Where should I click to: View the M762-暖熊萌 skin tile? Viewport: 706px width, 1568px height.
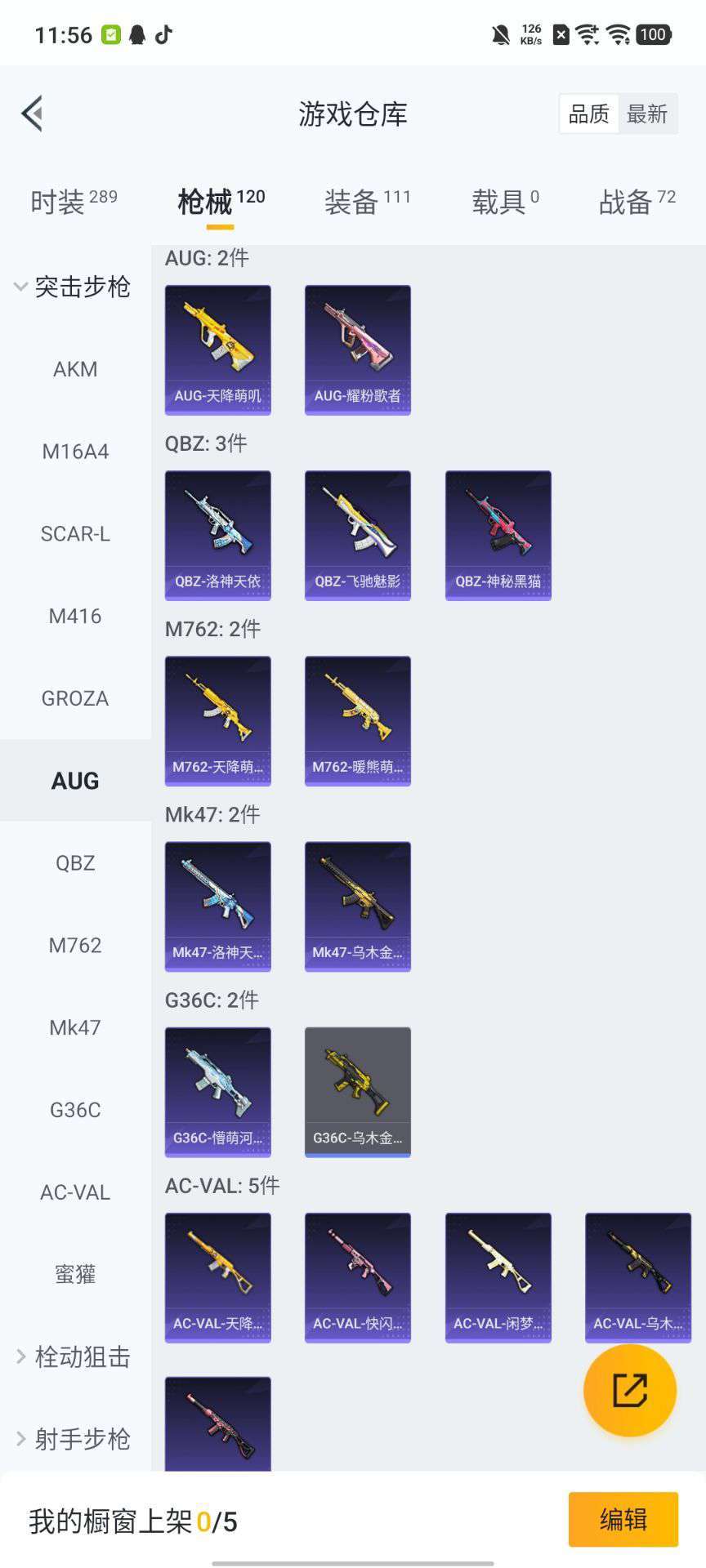point(358,721)
